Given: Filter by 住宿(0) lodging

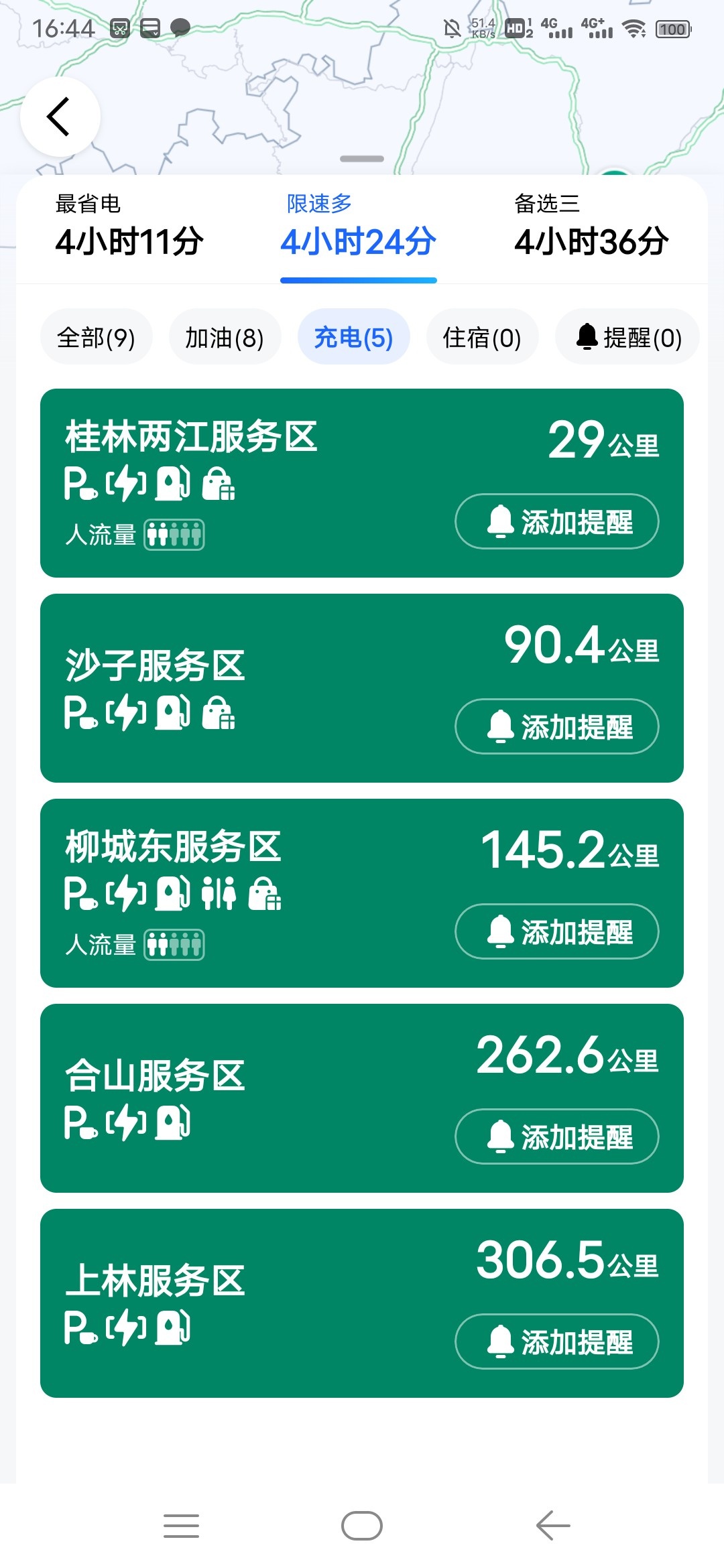Looking at the screenshot, I should 482,337.
